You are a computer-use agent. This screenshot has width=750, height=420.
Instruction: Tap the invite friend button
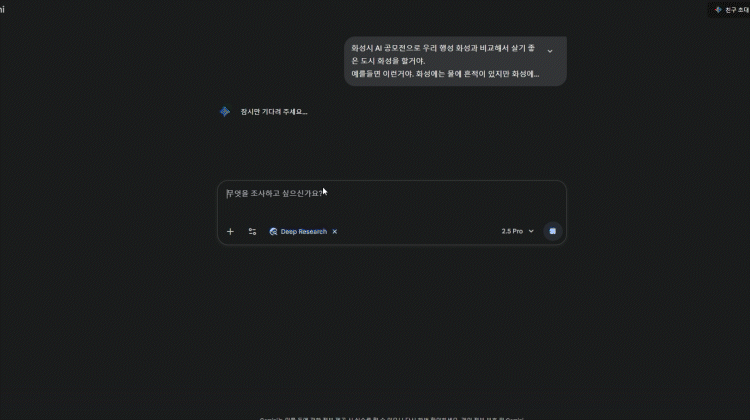[x=731, y=10]
